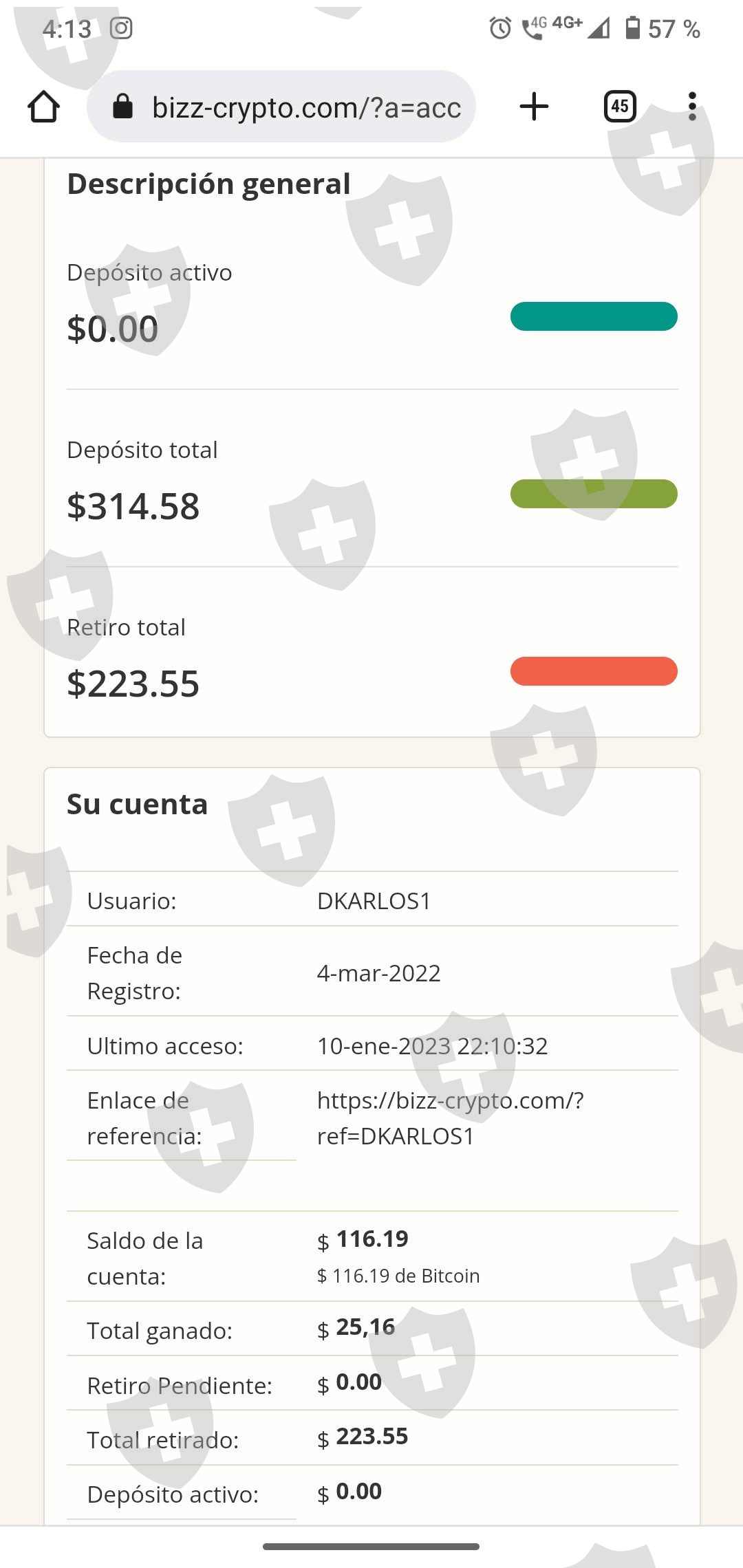The height and width of the screenshot is (1568, 743).
Task: Go to the browser home page
Action: click(x=43, y=107)
